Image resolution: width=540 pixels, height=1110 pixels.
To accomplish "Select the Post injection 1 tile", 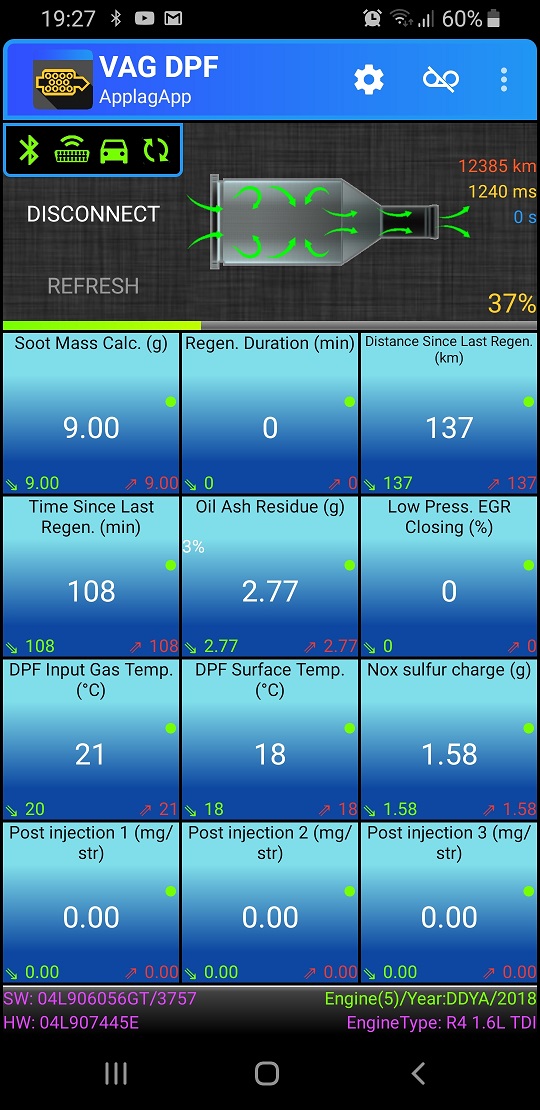I will coord(91,902).
